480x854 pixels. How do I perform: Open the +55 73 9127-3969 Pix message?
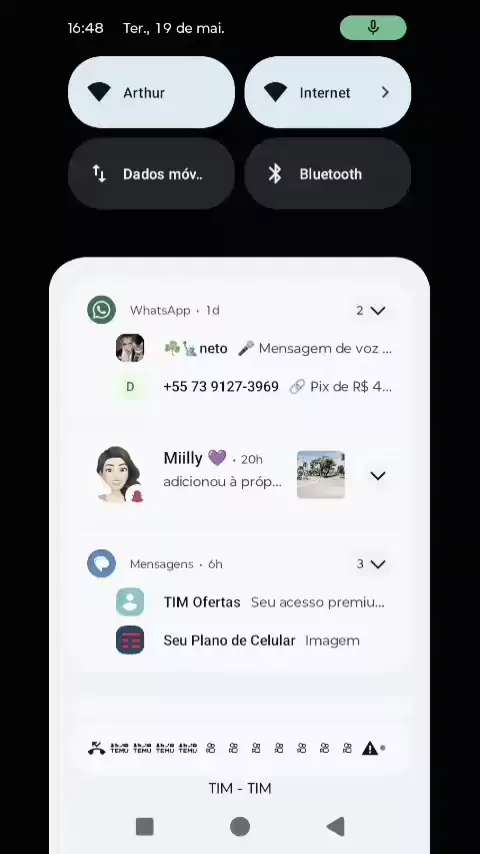click(254, 387)
